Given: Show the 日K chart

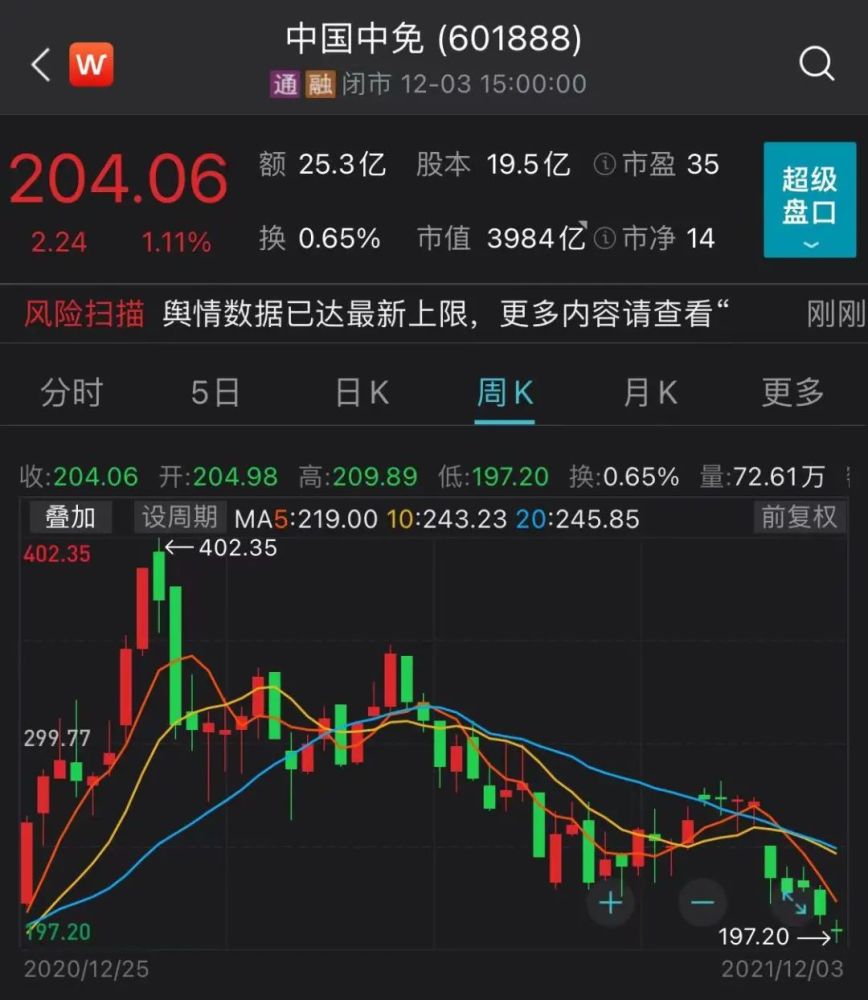Looking at the screenshot, I should (361, 393).
